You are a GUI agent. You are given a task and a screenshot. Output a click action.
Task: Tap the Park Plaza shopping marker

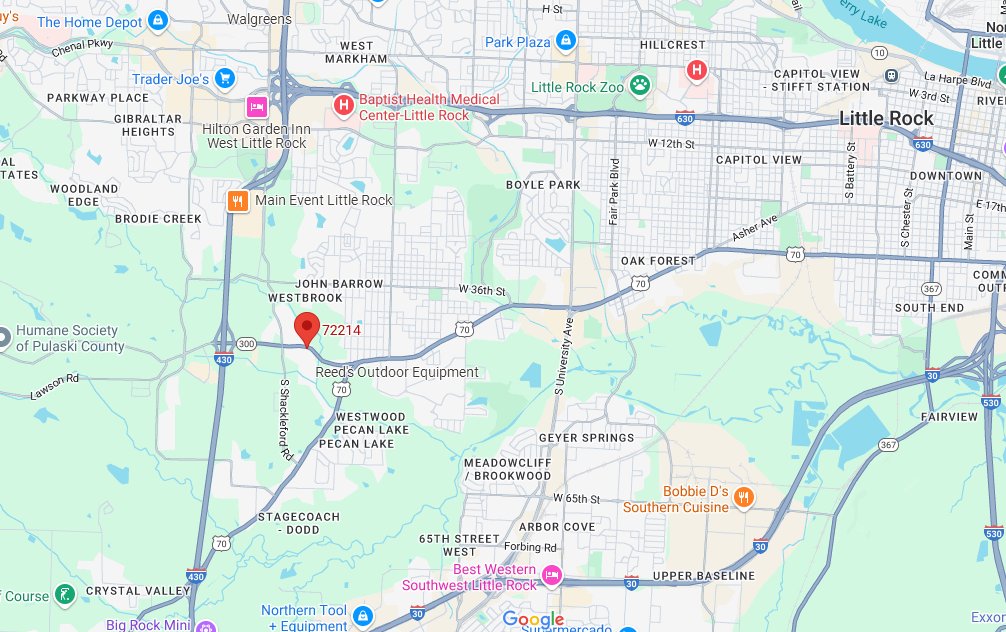click(566, 41)
